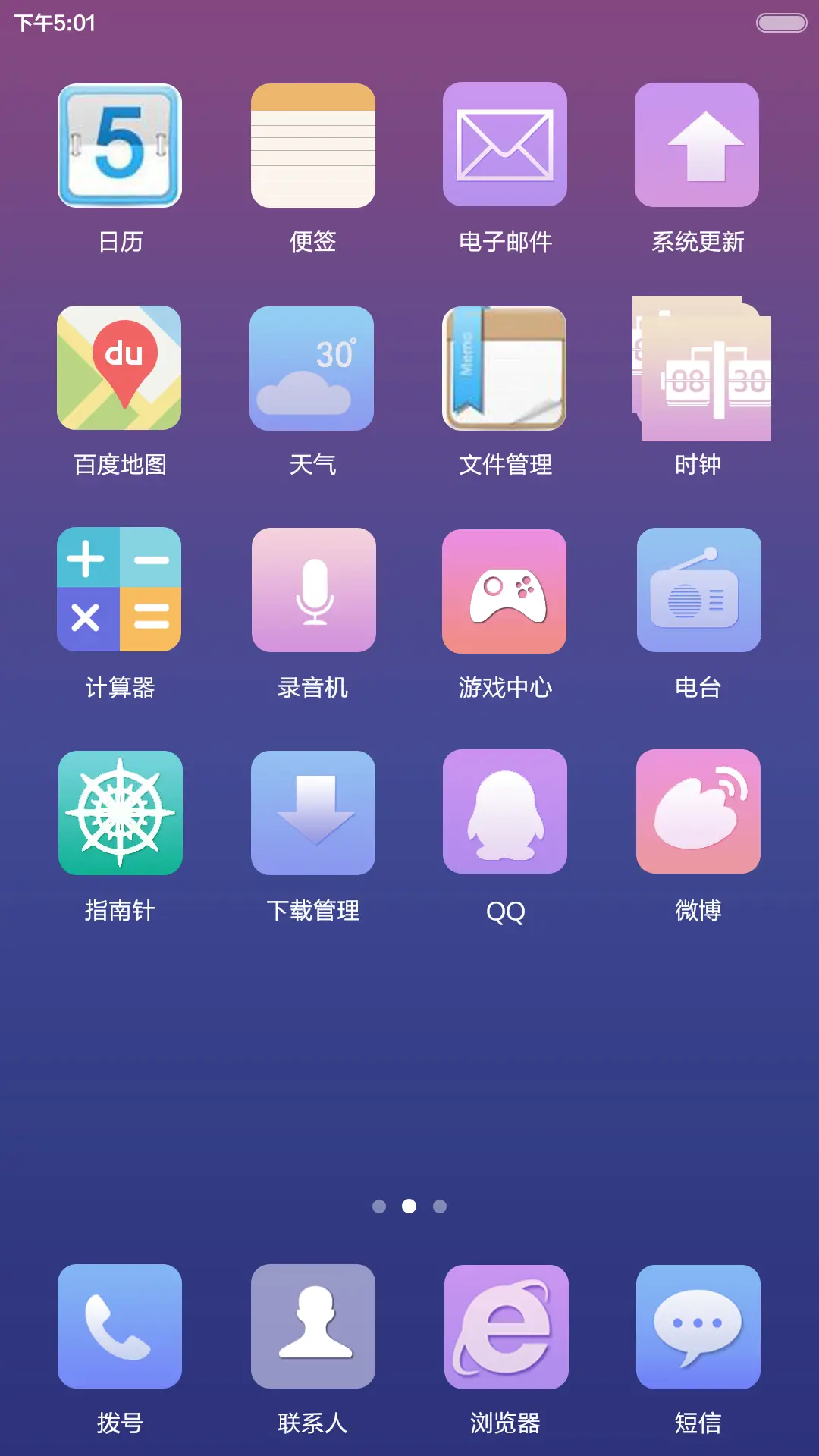Listen with the 电台 radio app
The width and height of the screenshot is (819, 1456).
[698, 590]
